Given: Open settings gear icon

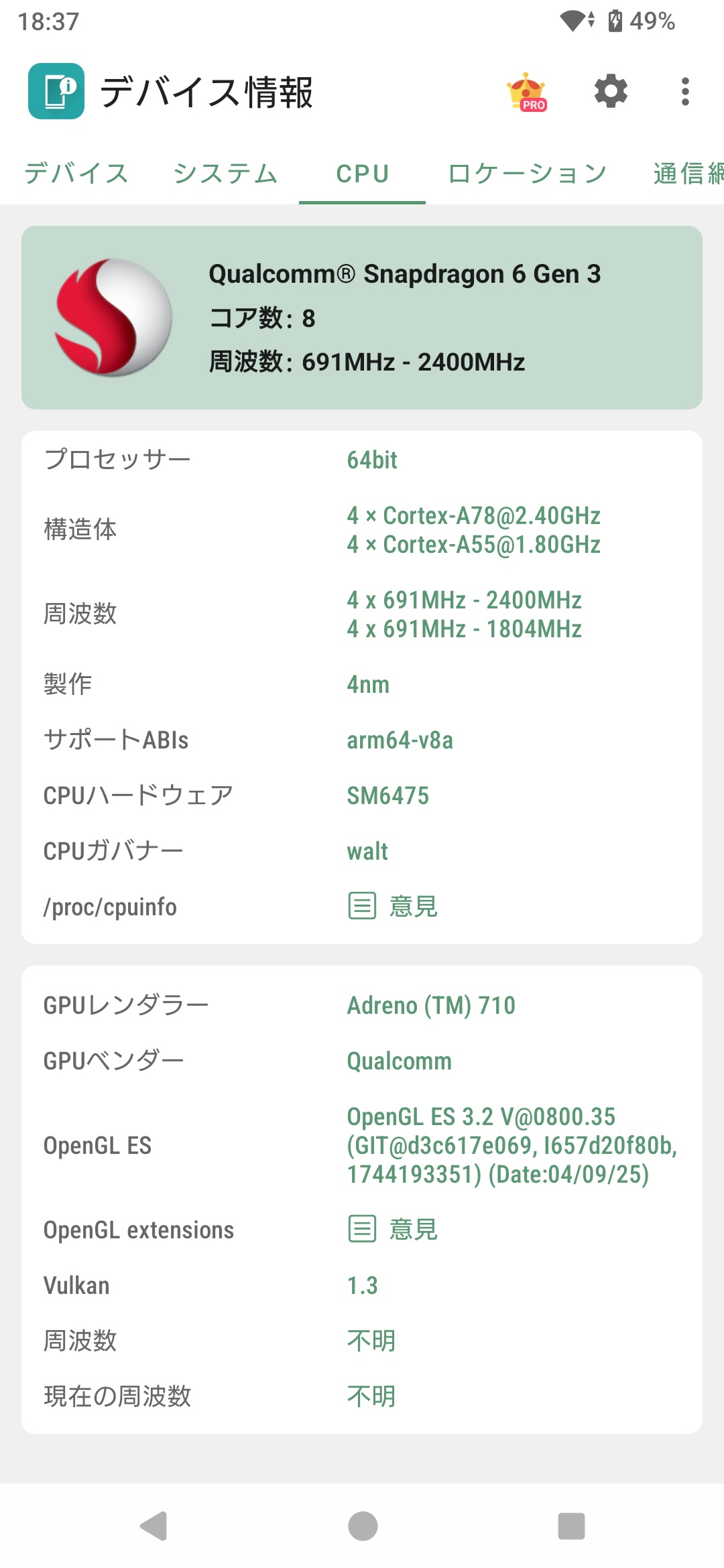Looking at the screenshot, I should pos(611,91).
